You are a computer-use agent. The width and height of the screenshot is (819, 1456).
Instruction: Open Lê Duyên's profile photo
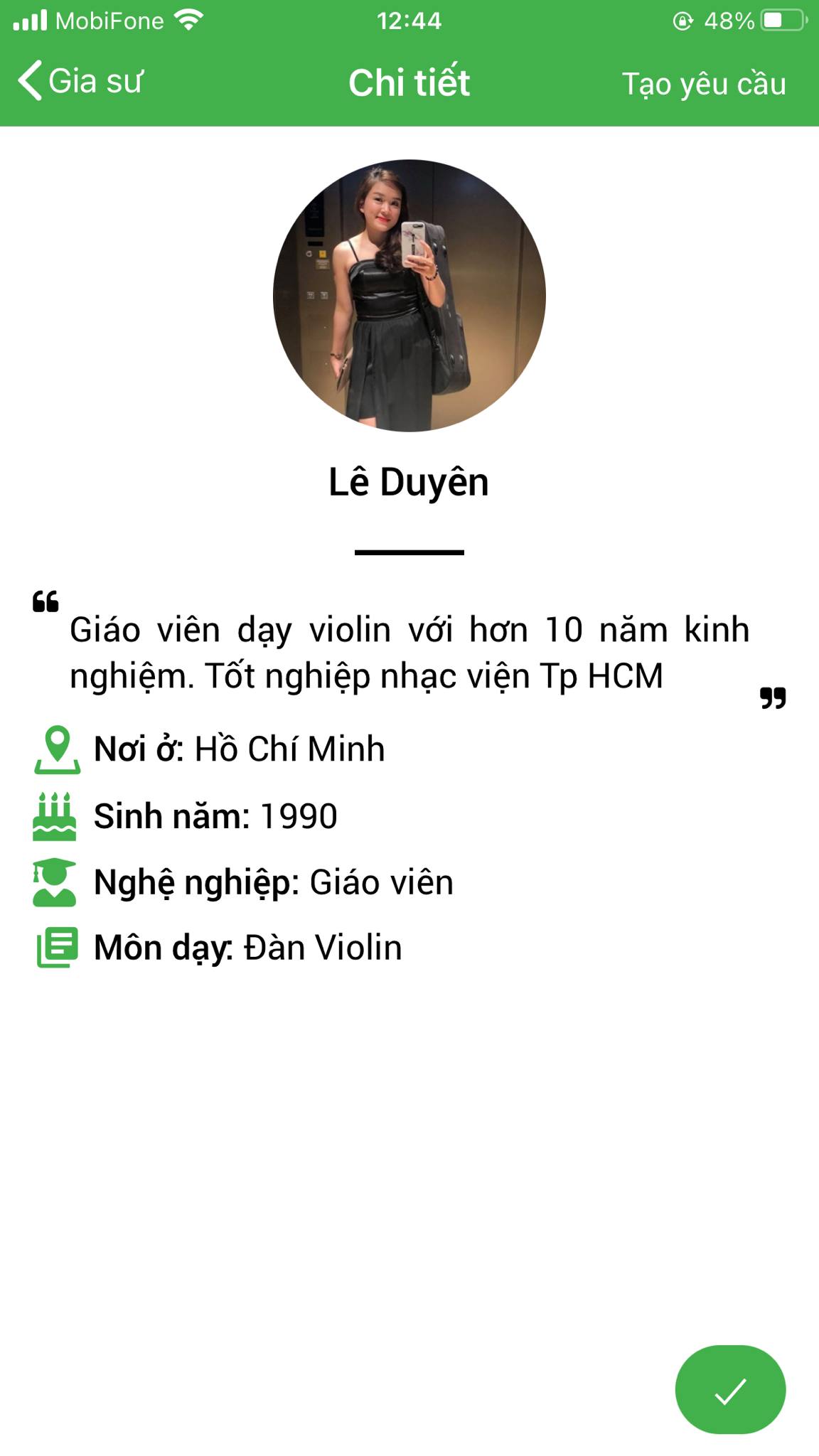point(409,295)
